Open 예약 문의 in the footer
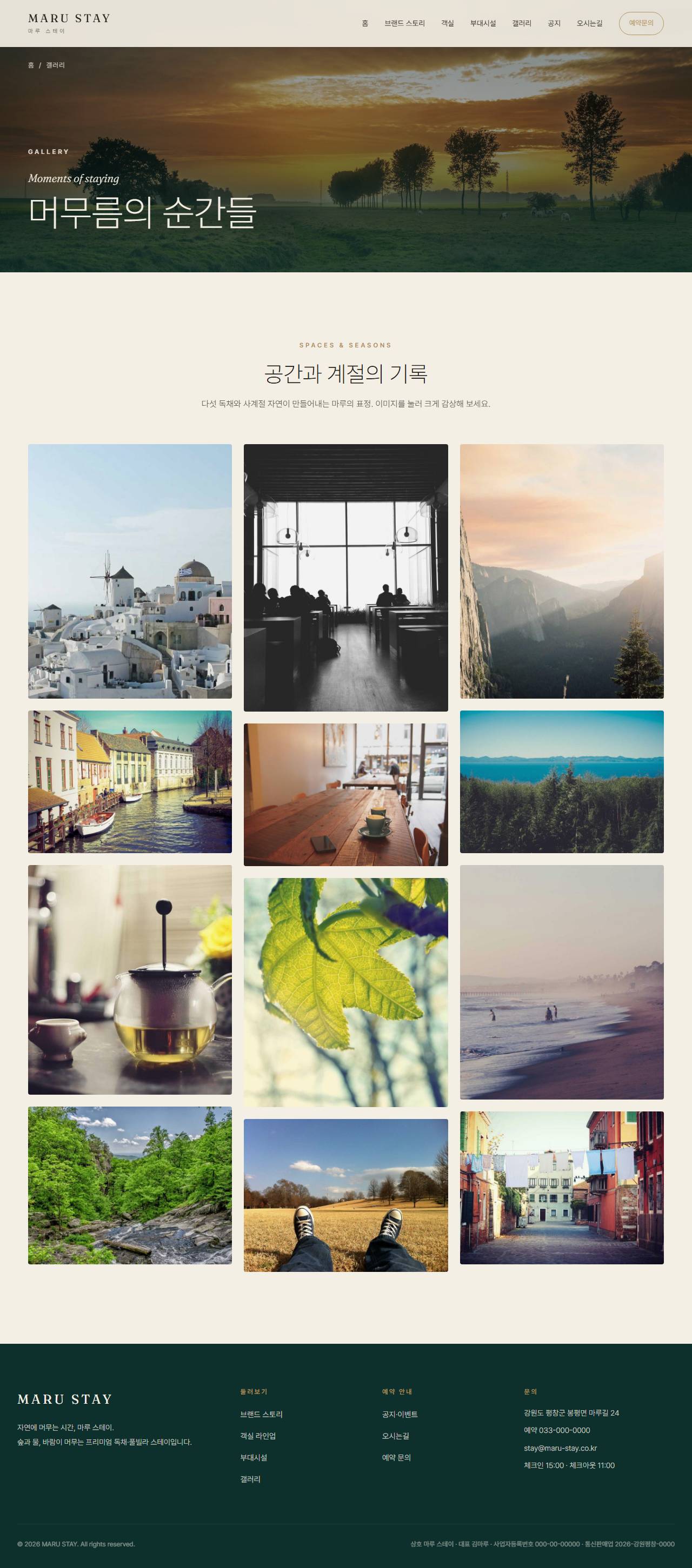Screen dimensions: 692x1568 pyautogui.click(x=397, y=1457)
